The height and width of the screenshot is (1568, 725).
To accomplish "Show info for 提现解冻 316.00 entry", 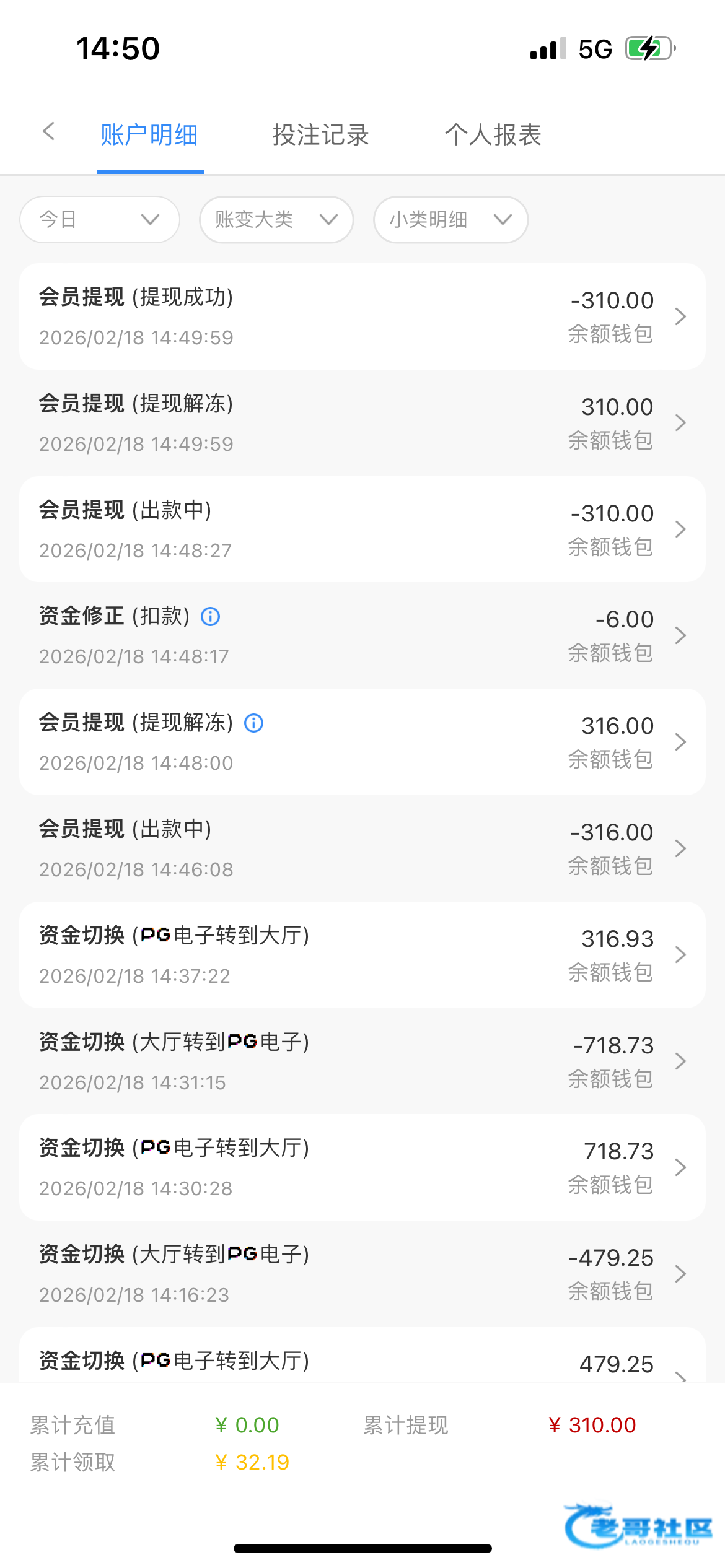I will (254, 723).
